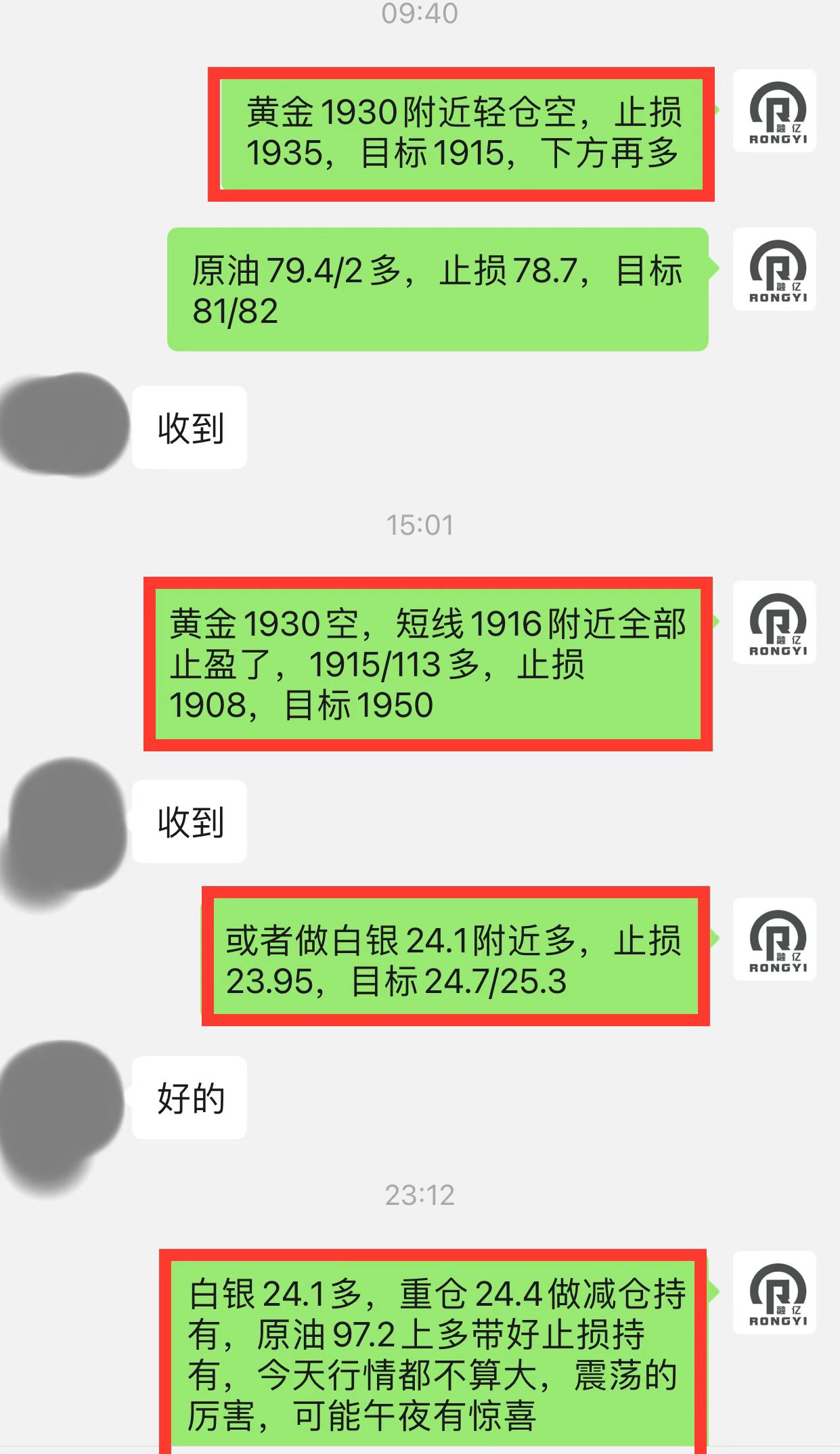
Task: Open RONGYI avatar beside the 原油79.4/2多 message
Action: [774, 269]
